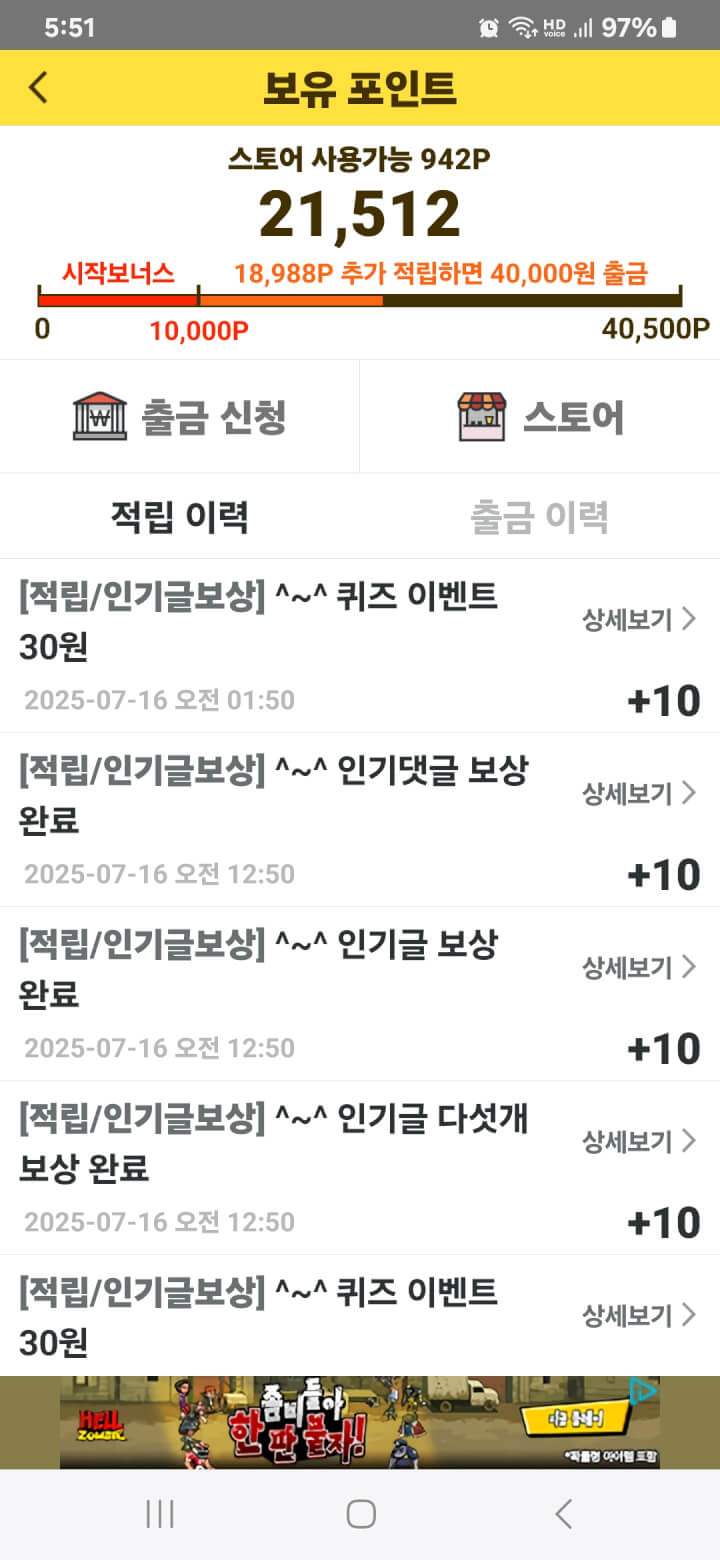View 상세보기 for 인기글 보상 완료
The height and width of the screenshot is (1560, 720).
638,967
